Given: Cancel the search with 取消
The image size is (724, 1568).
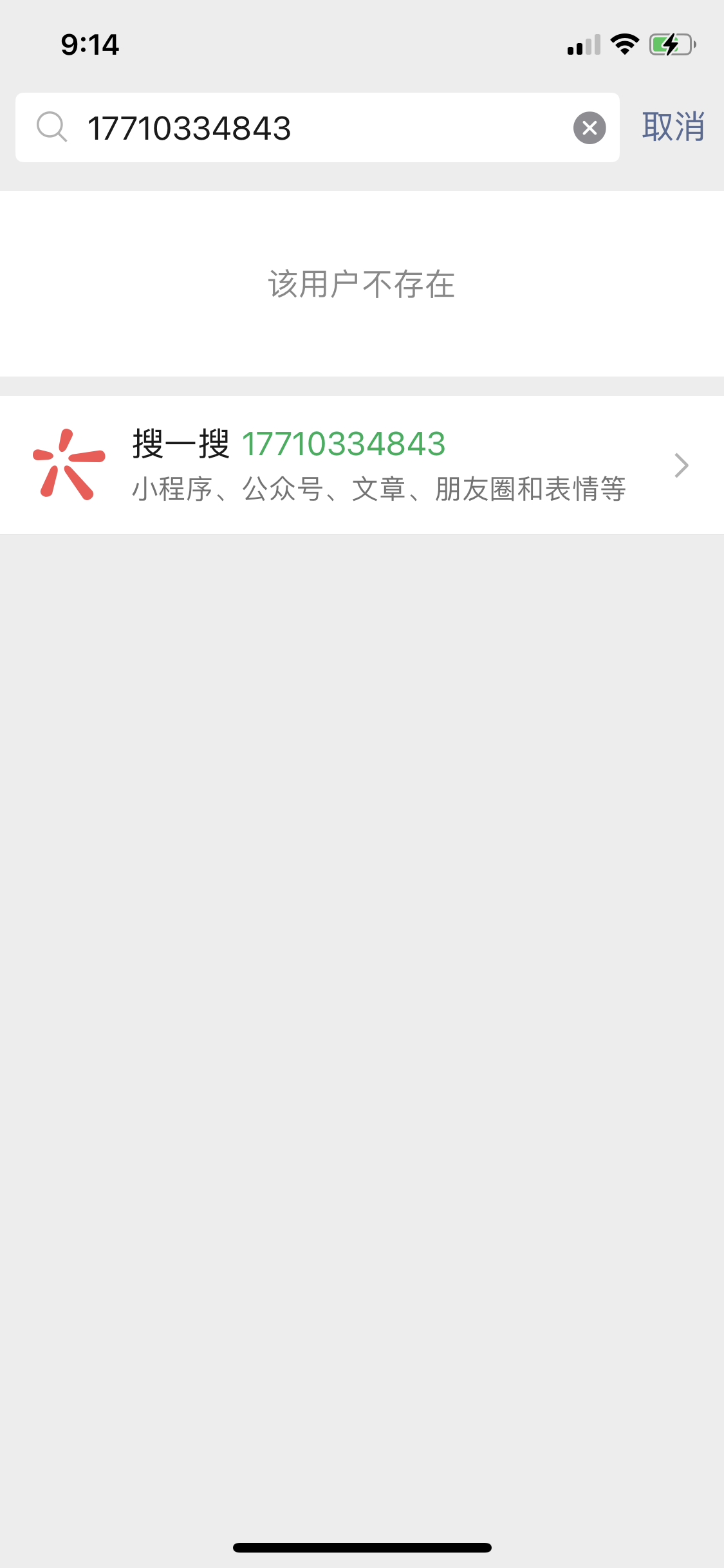Looking at the screenshot, I should (673, 127).
